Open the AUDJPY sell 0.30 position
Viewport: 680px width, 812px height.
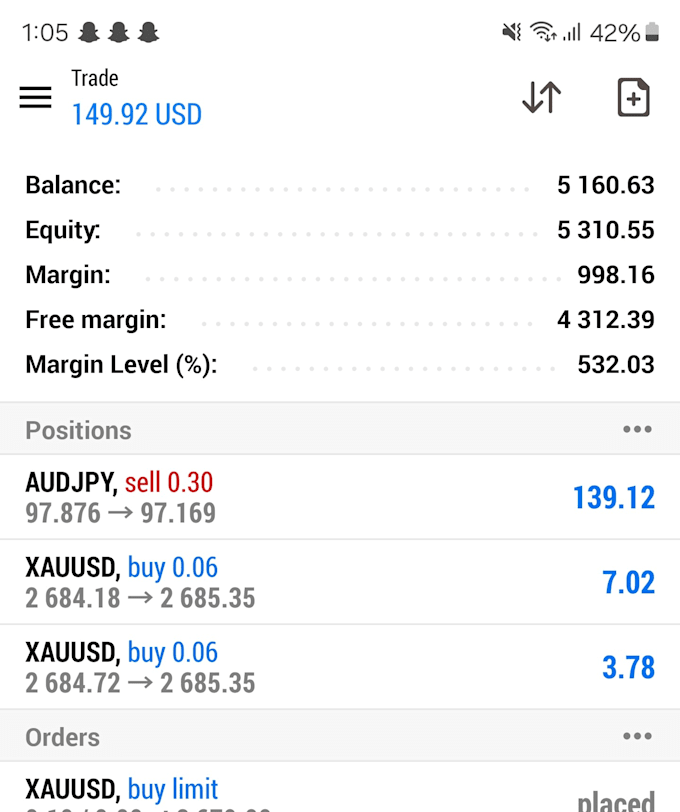pos(340,497)
